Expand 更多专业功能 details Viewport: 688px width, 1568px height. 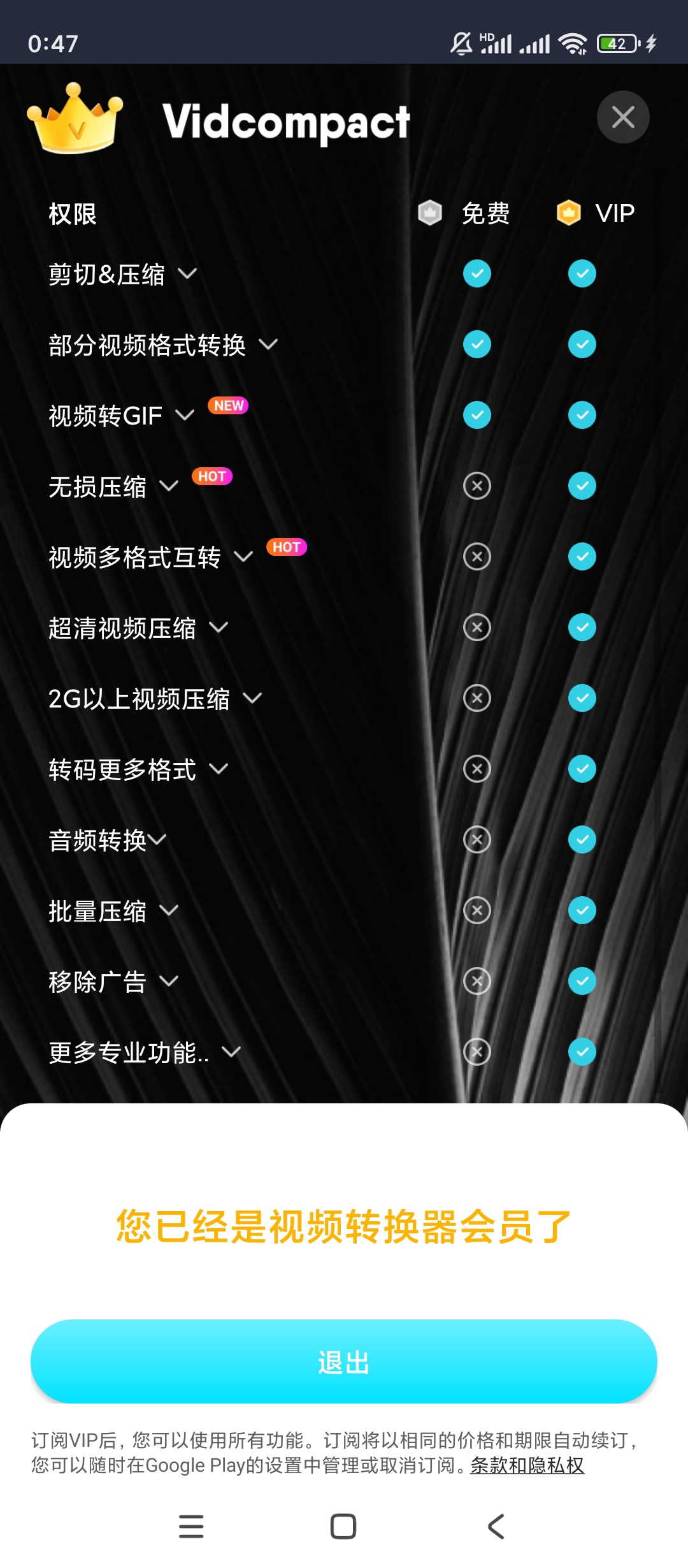tap(231, 1052)
